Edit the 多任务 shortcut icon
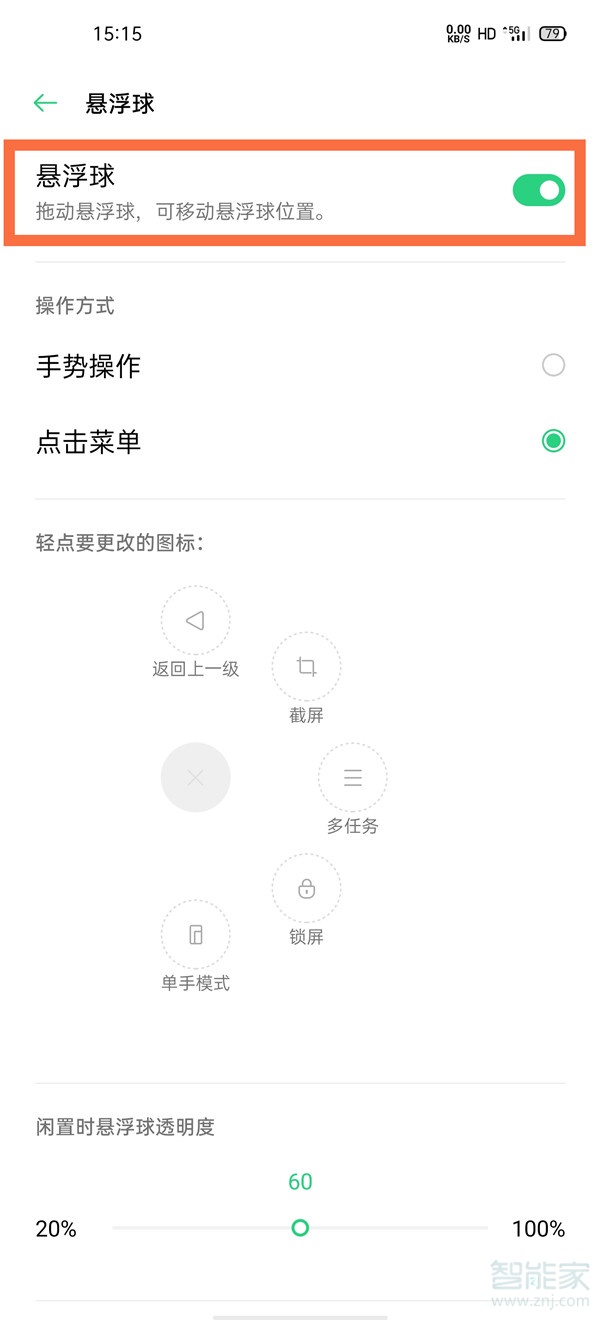Image resolution: width=600 pixels, height=1320 pixels. (x=353, y=777)
